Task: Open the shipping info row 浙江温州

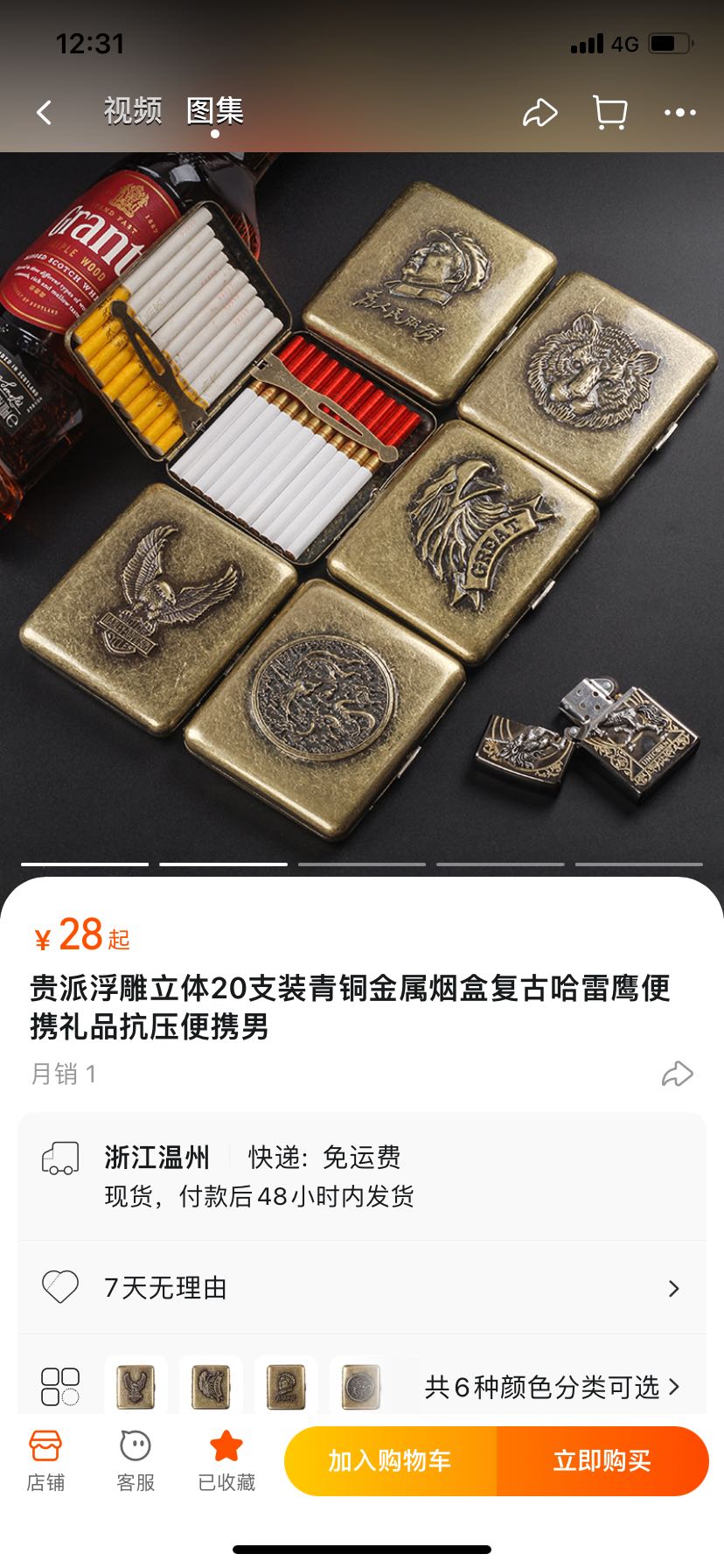Action: [362, 1177]
